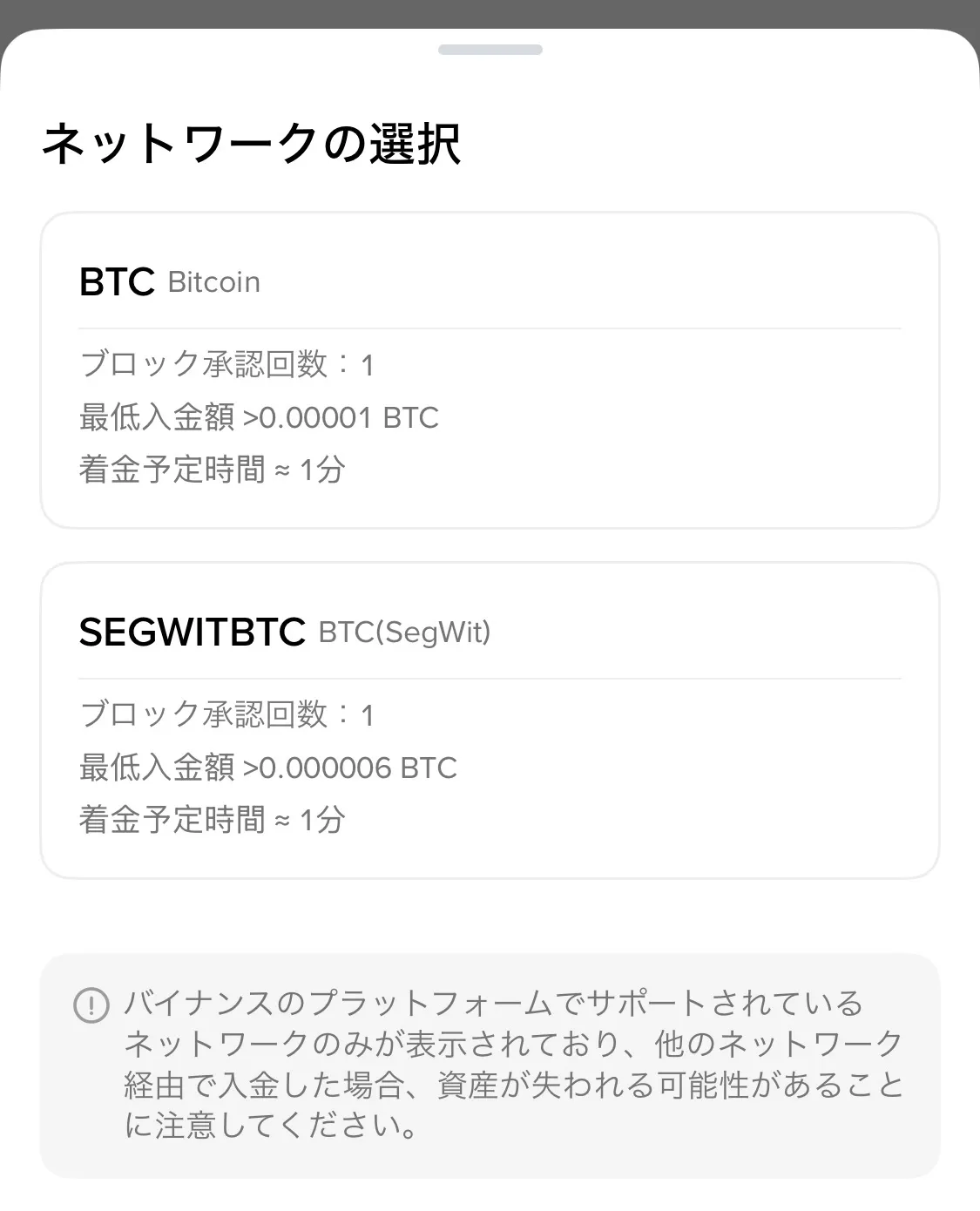Click the divider line inside the SEGWITBTC card
Viewport: 980px width, 1211px height.
pyautogui.click(x=490, y=673)
